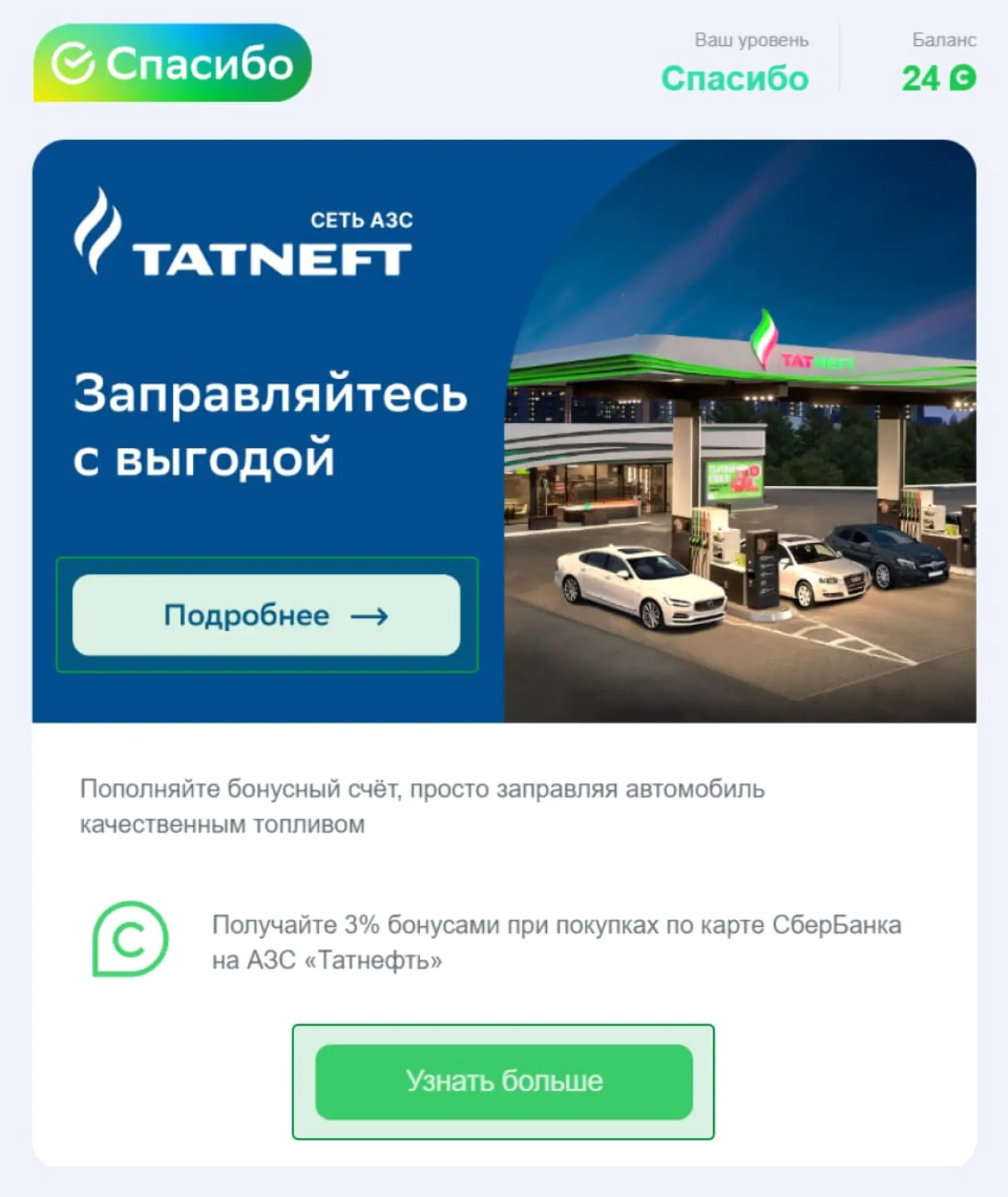Tap the Узнать больше button
This screenshot has width=1008, height=1197.
click(x=503, y=1081)
